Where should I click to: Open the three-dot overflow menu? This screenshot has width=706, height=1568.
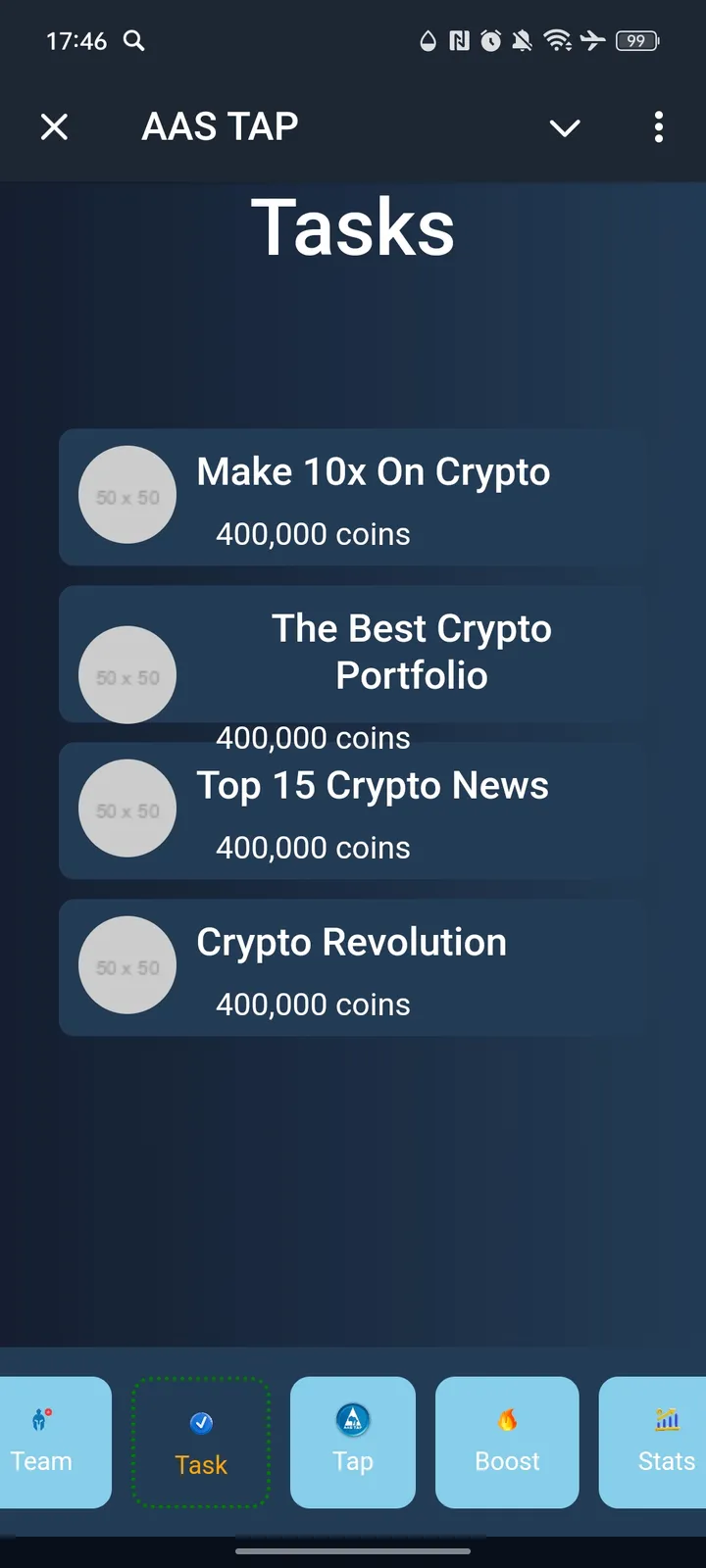(x=659, y=127)
